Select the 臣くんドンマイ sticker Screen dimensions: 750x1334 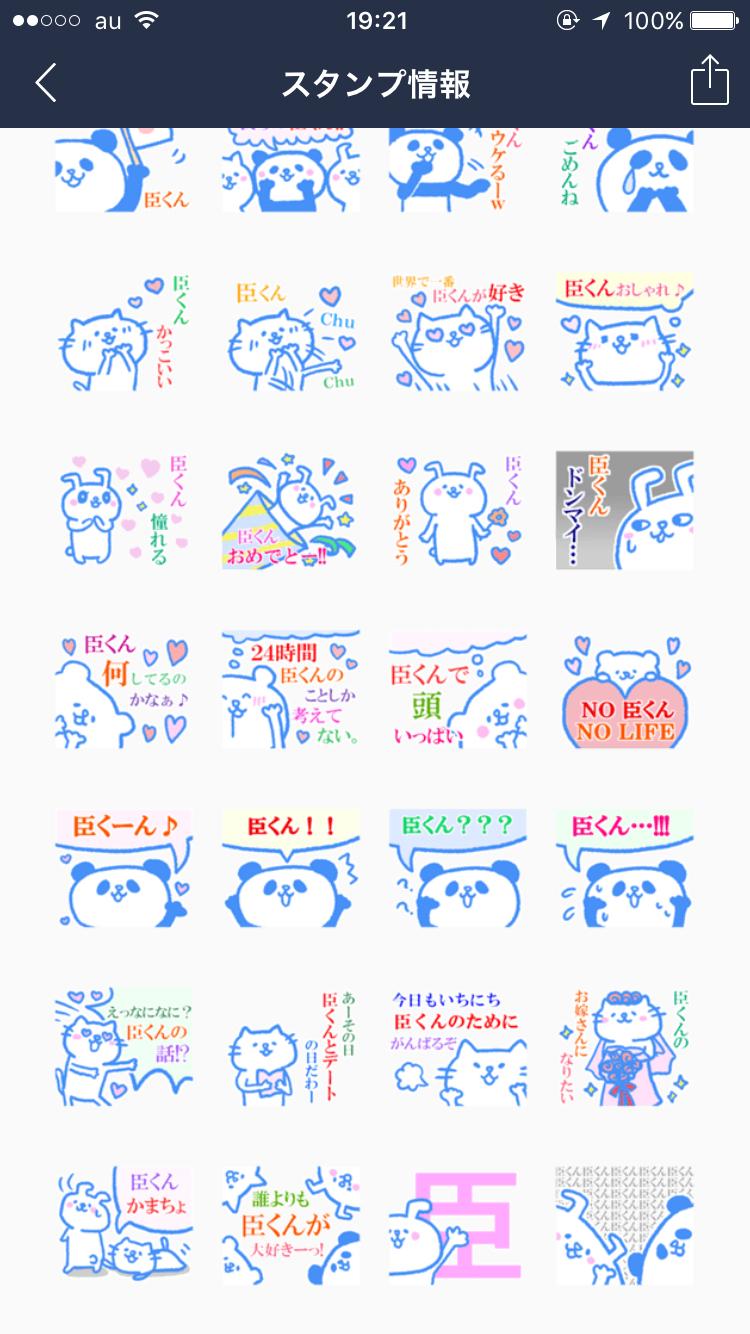pyautogui.click(x=624, y=510)
